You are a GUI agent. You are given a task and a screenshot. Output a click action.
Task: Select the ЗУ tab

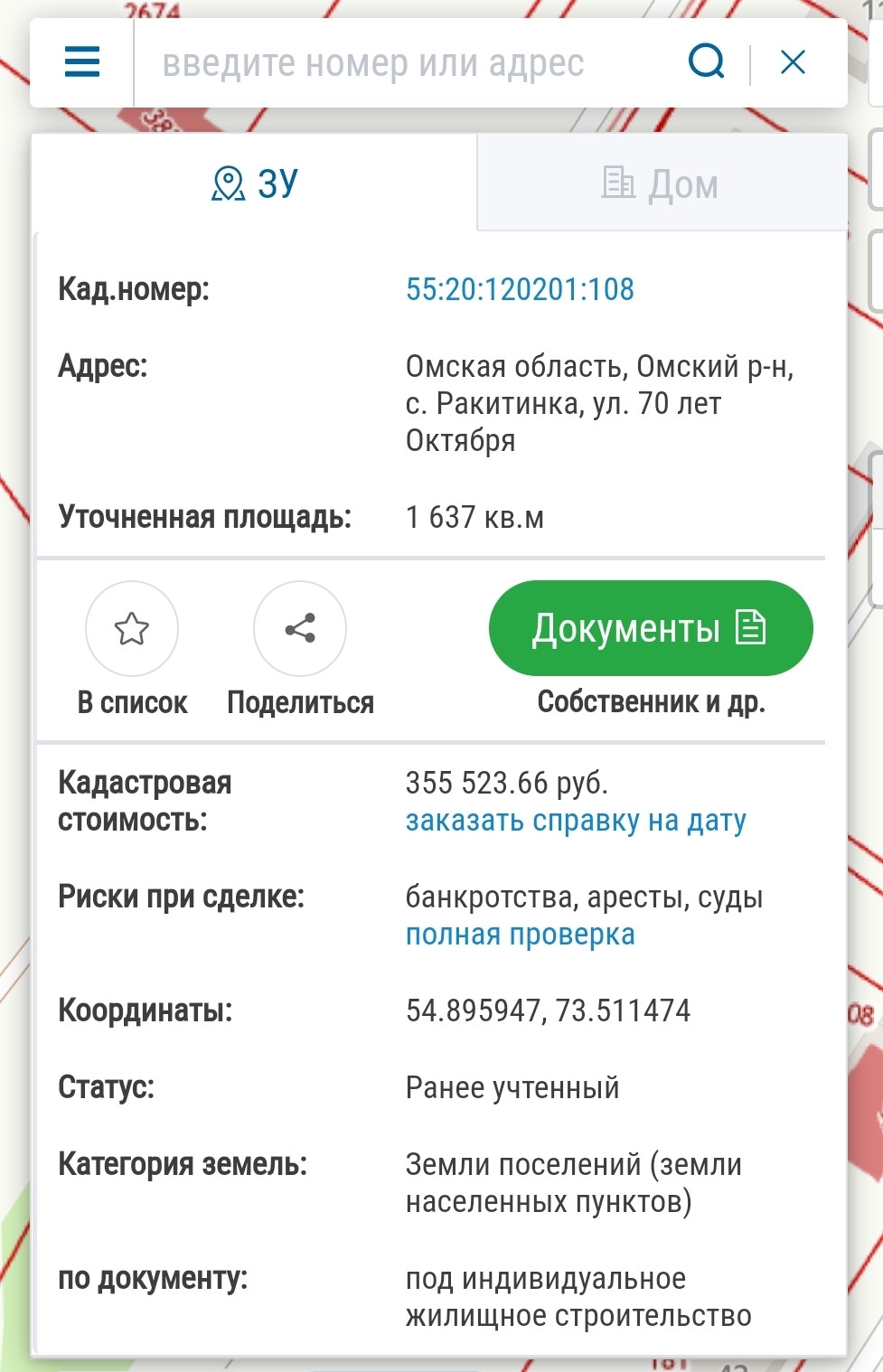pos(255,183)
